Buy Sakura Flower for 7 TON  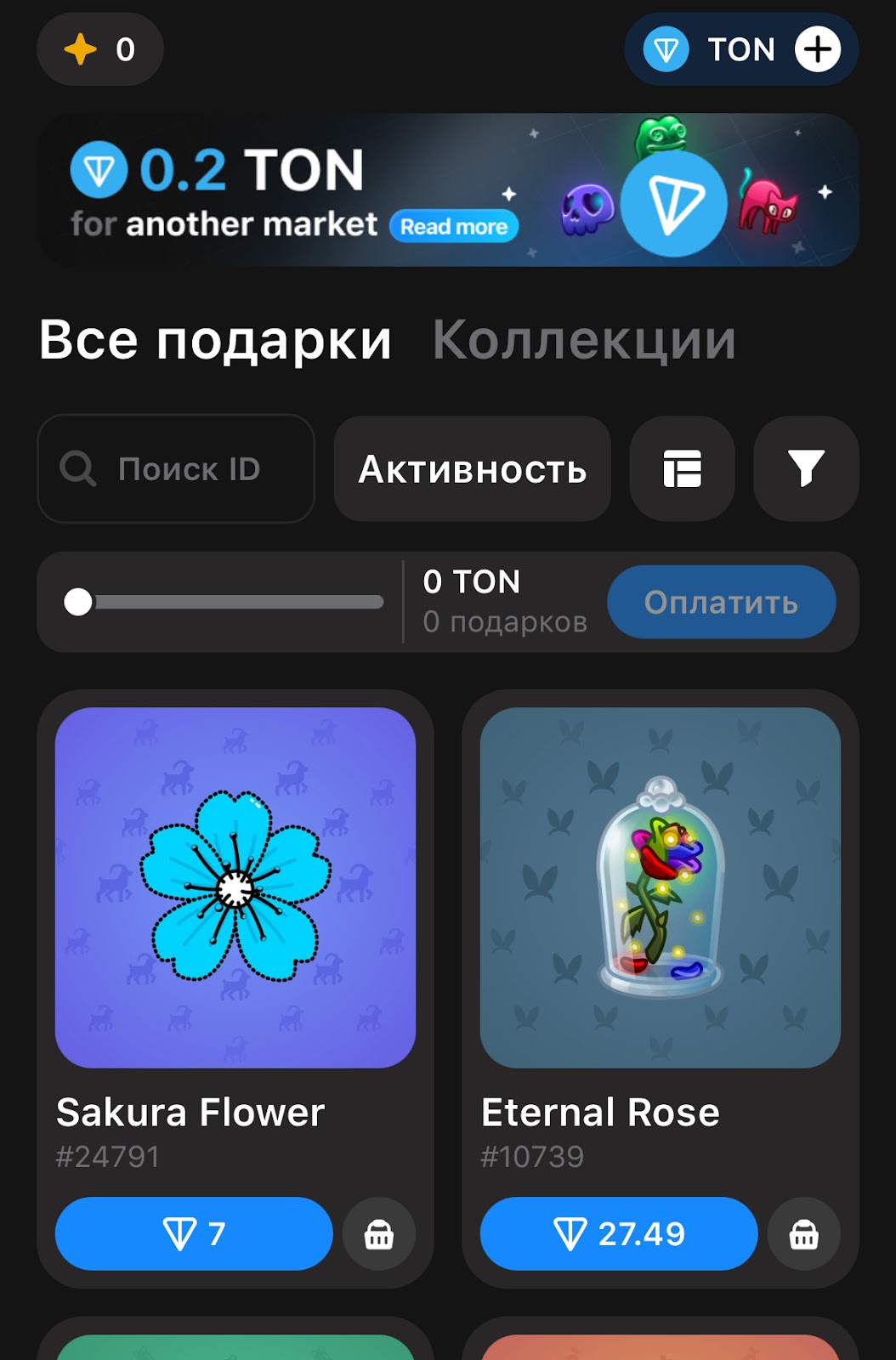(194, 1233)
